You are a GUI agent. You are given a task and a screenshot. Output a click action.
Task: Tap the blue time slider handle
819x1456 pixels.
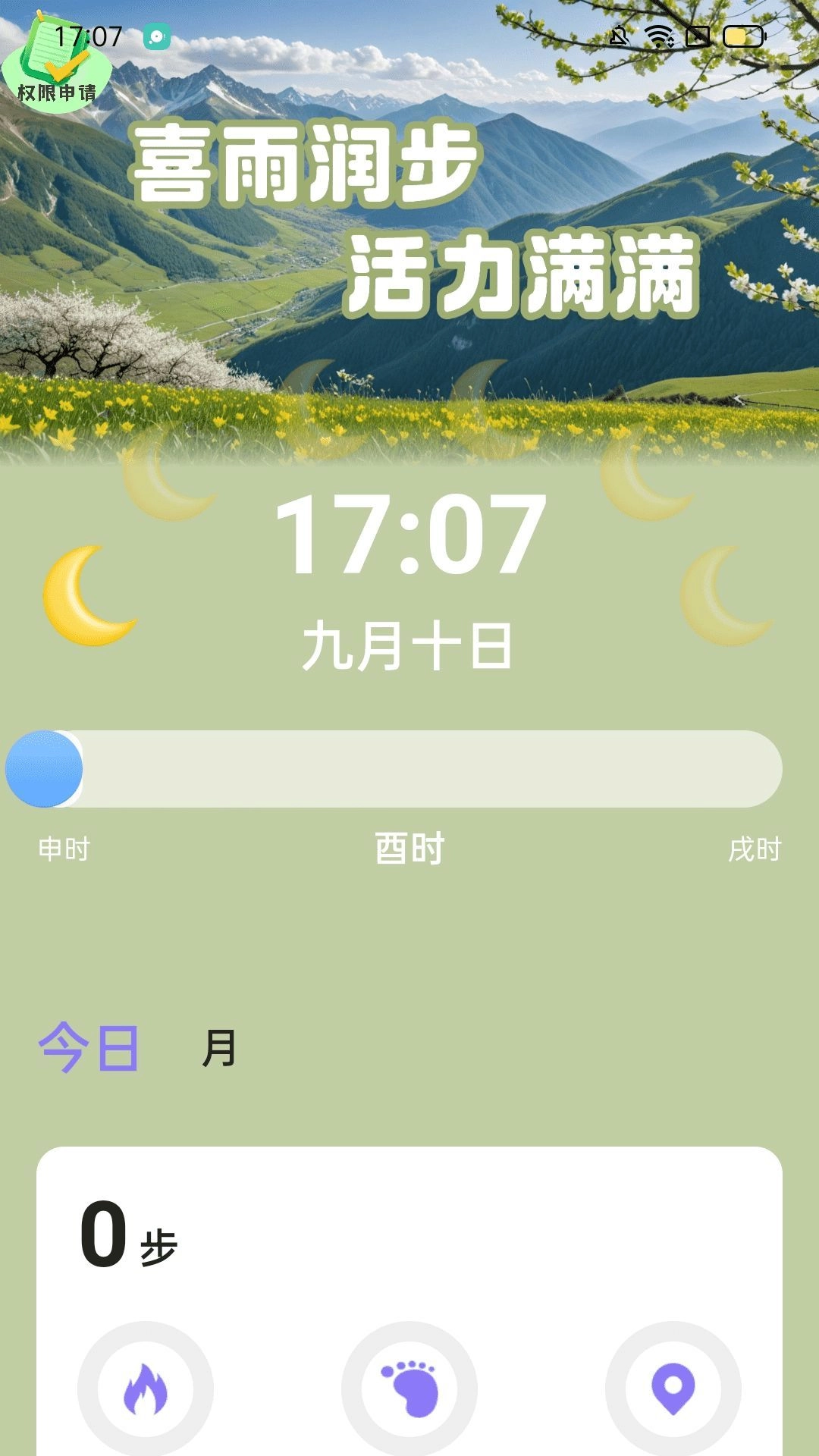(45, 769)
